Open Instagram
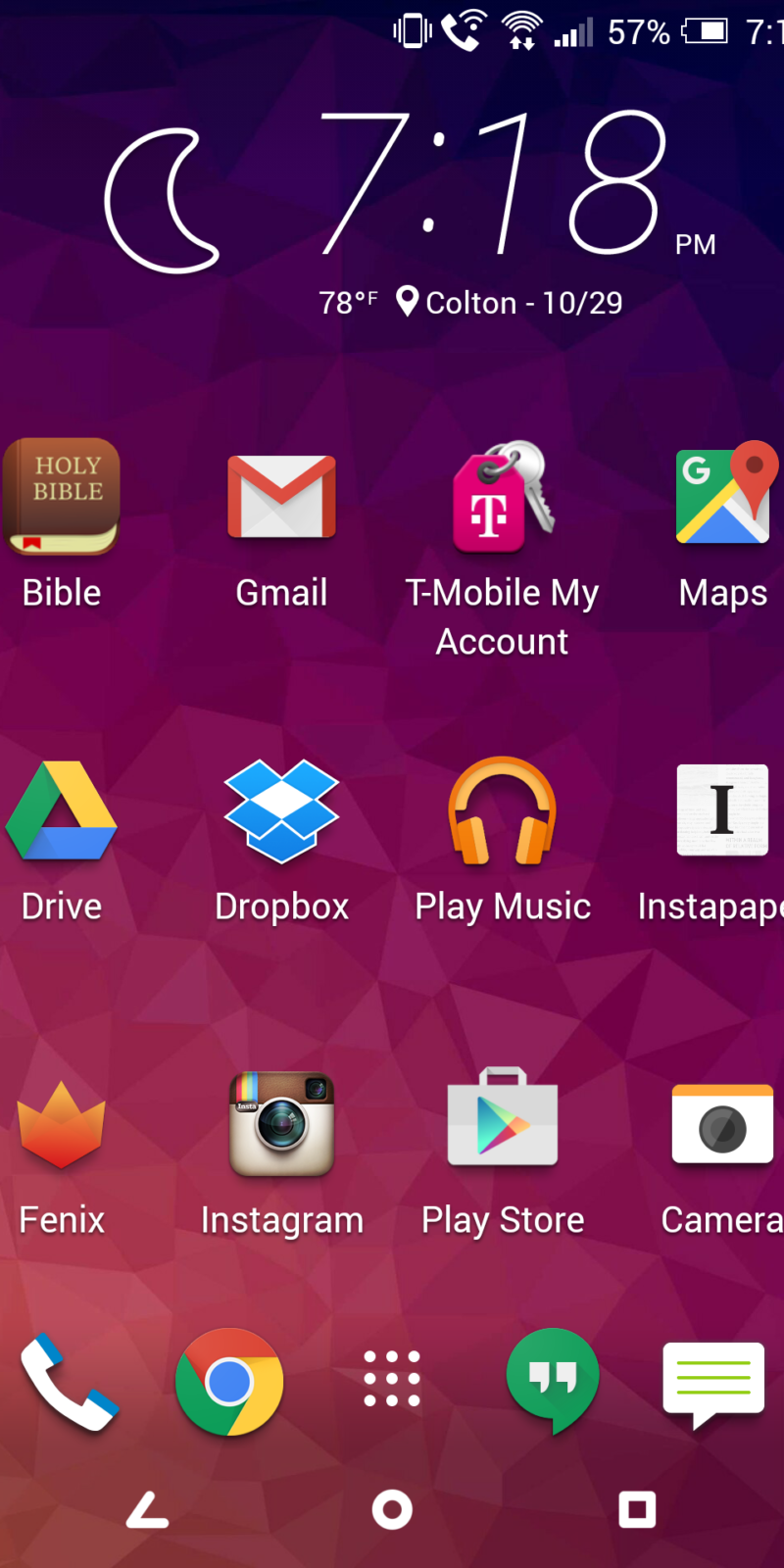The image size is (784, 1568). coord(281,1125)
